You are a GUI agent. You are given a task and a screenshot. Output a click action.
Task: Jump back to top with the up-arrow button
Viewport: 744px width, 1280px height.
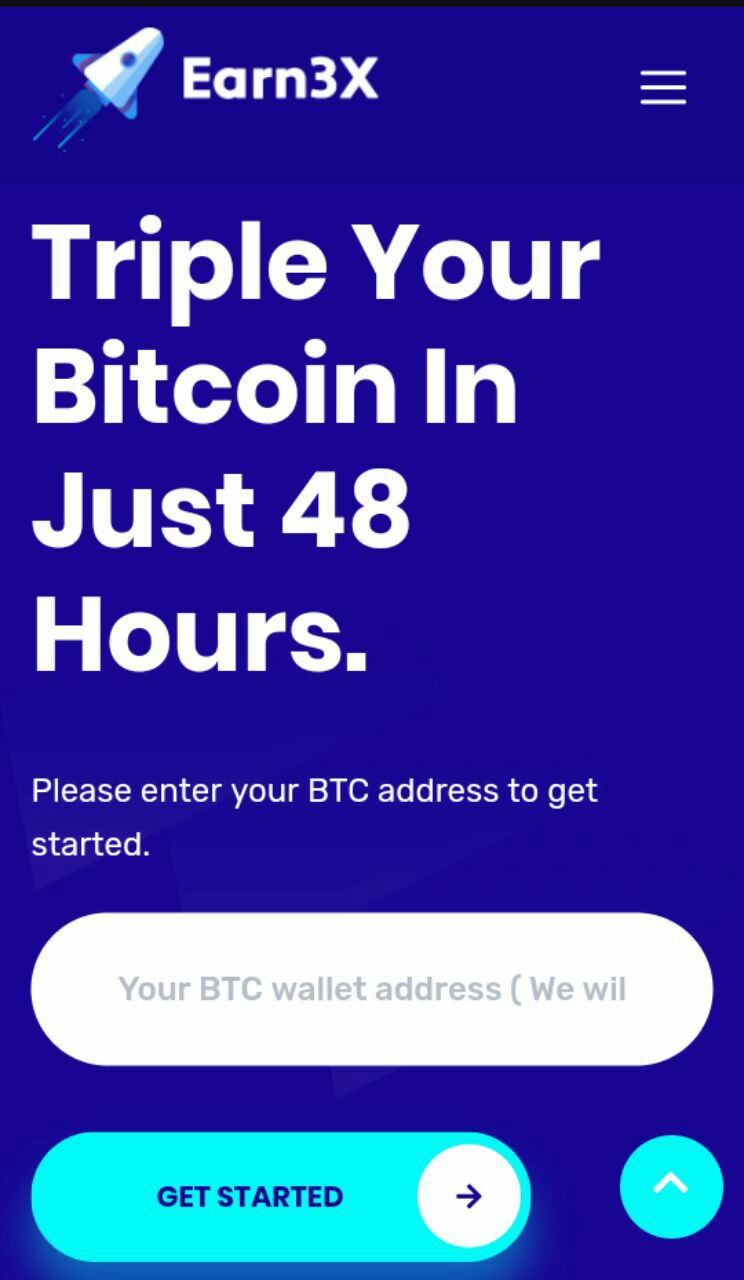pos(671,1186)
